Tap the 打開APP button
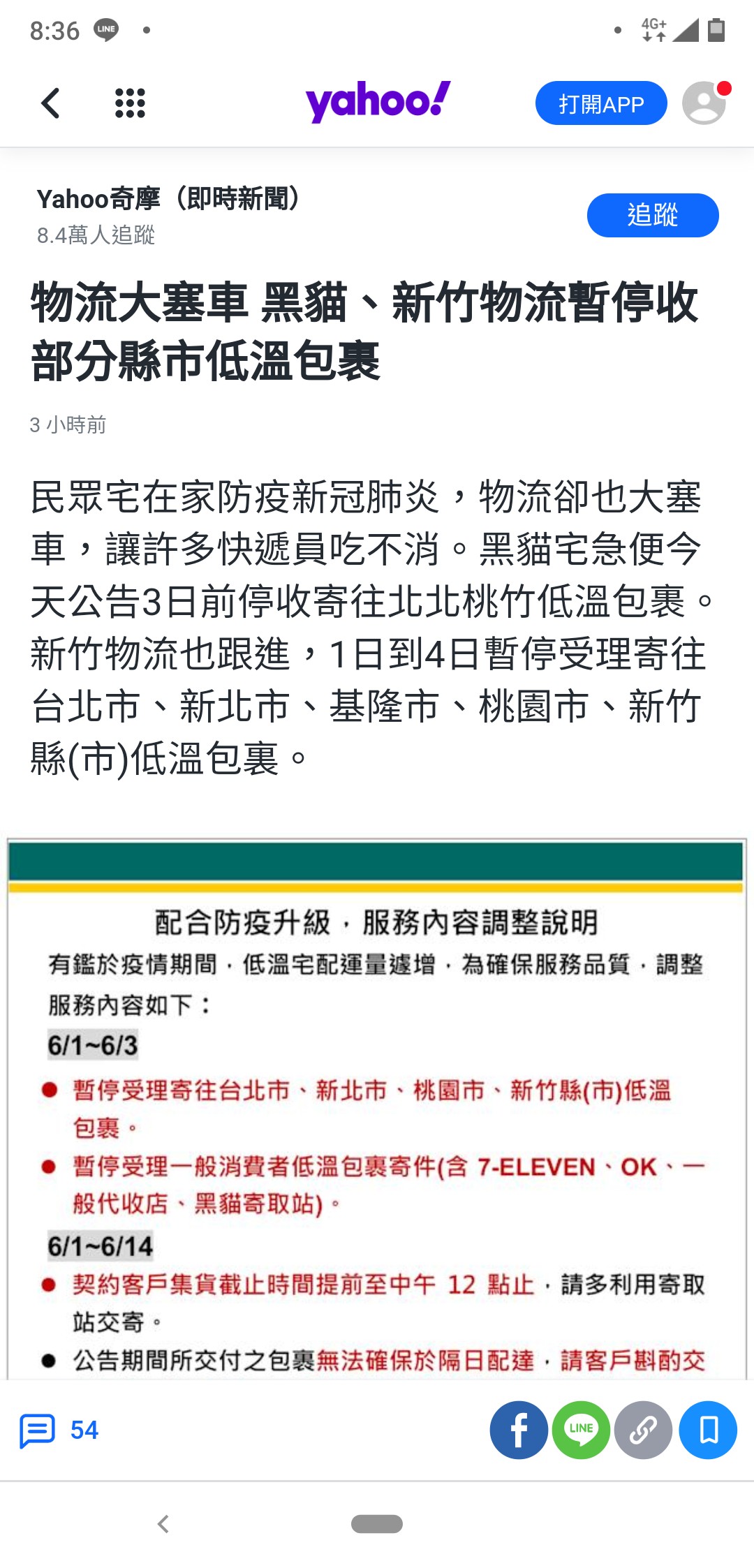The width and height of the screenshot is (754, 1568). (x=601, y=103)
